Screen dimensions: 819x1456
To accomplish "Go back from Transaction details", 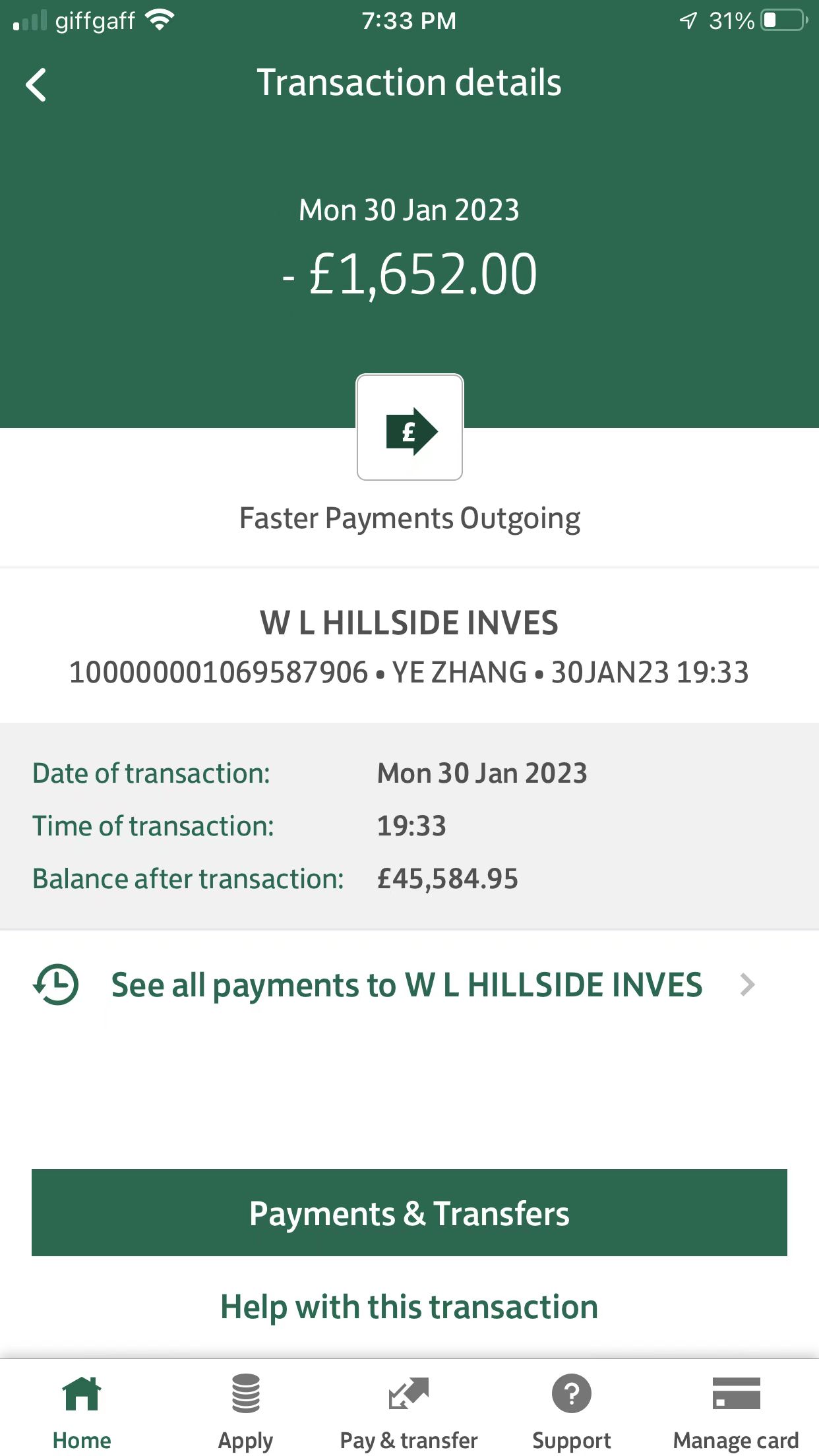I will pyautogui.click(x=36, y=85).
